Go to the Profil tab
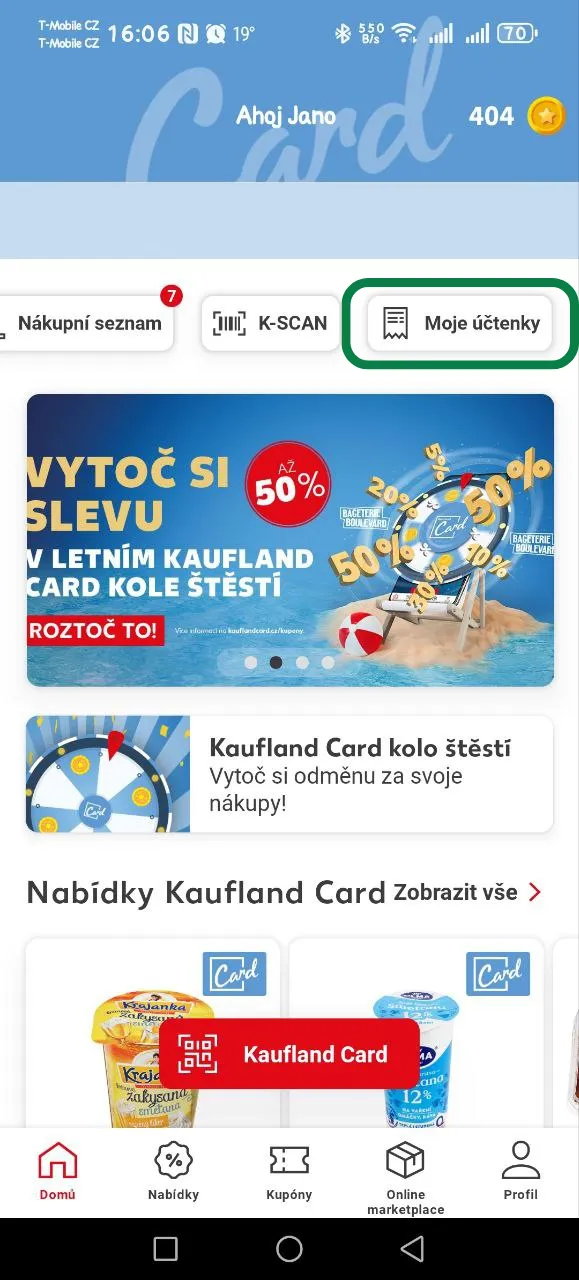 click(x=520, y=1172)
